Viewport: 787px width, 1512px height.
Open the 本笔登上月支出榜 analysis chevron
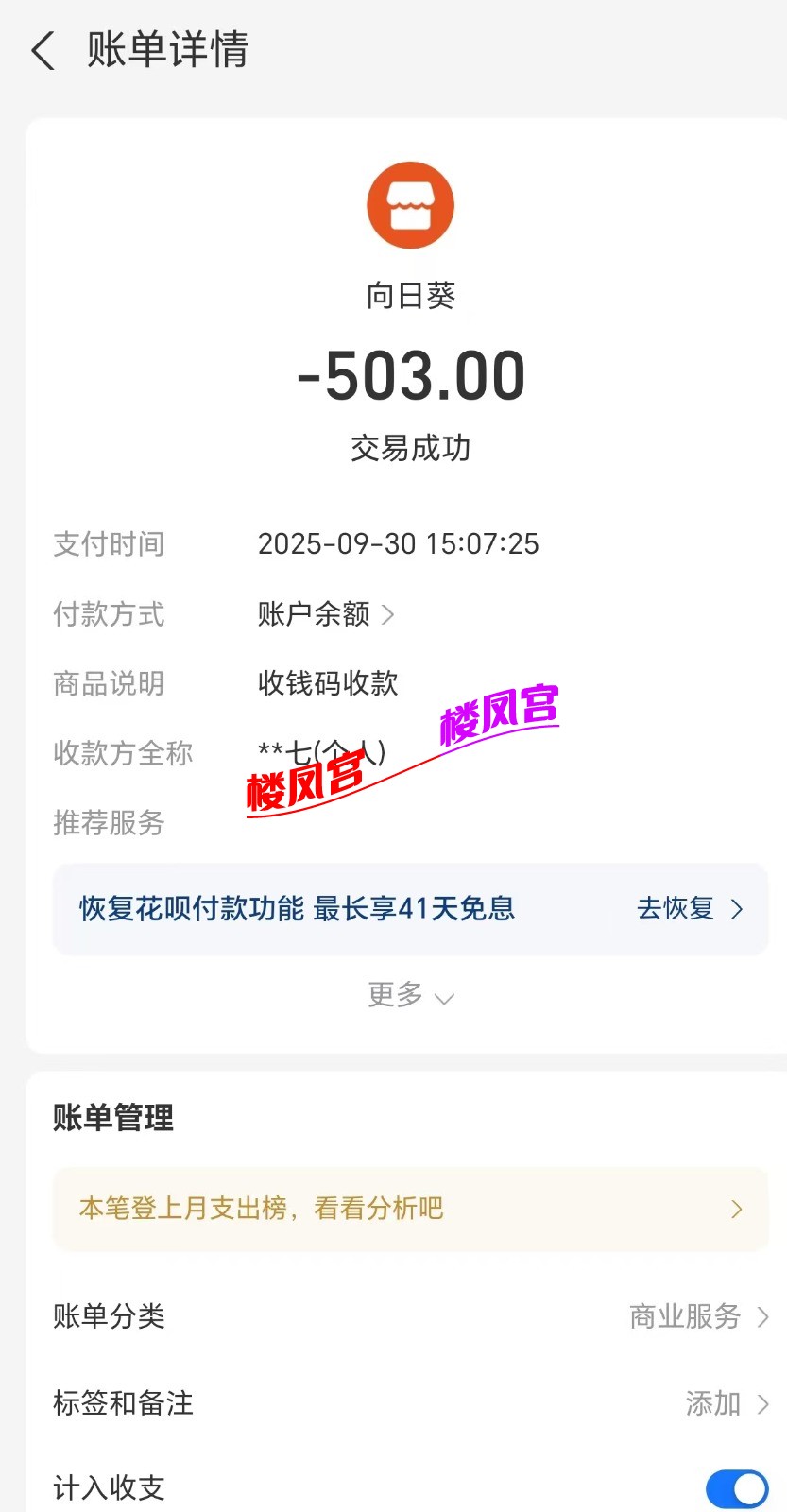[738, 1209]
